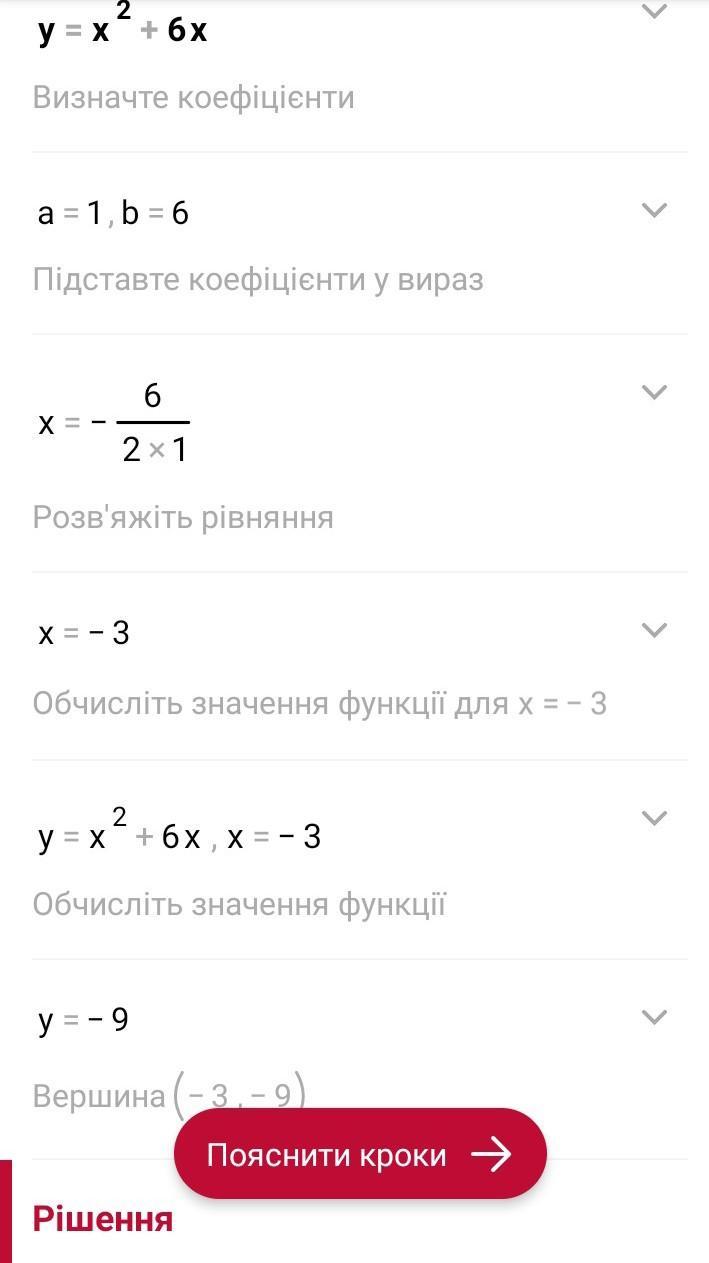
Task: Expand the x = −6/(2×1) step
Action: click(653, 392)
